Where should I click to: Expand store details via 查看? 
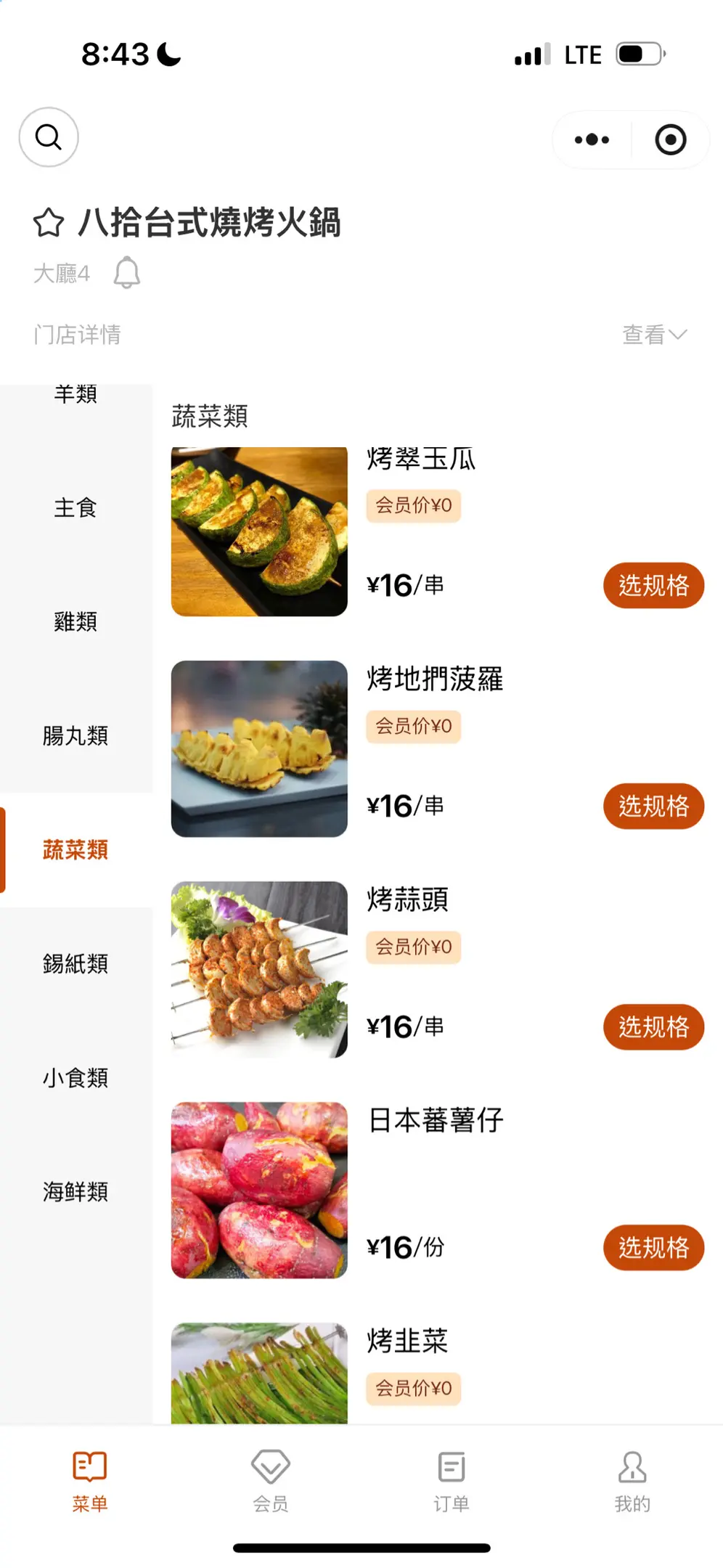654,335
